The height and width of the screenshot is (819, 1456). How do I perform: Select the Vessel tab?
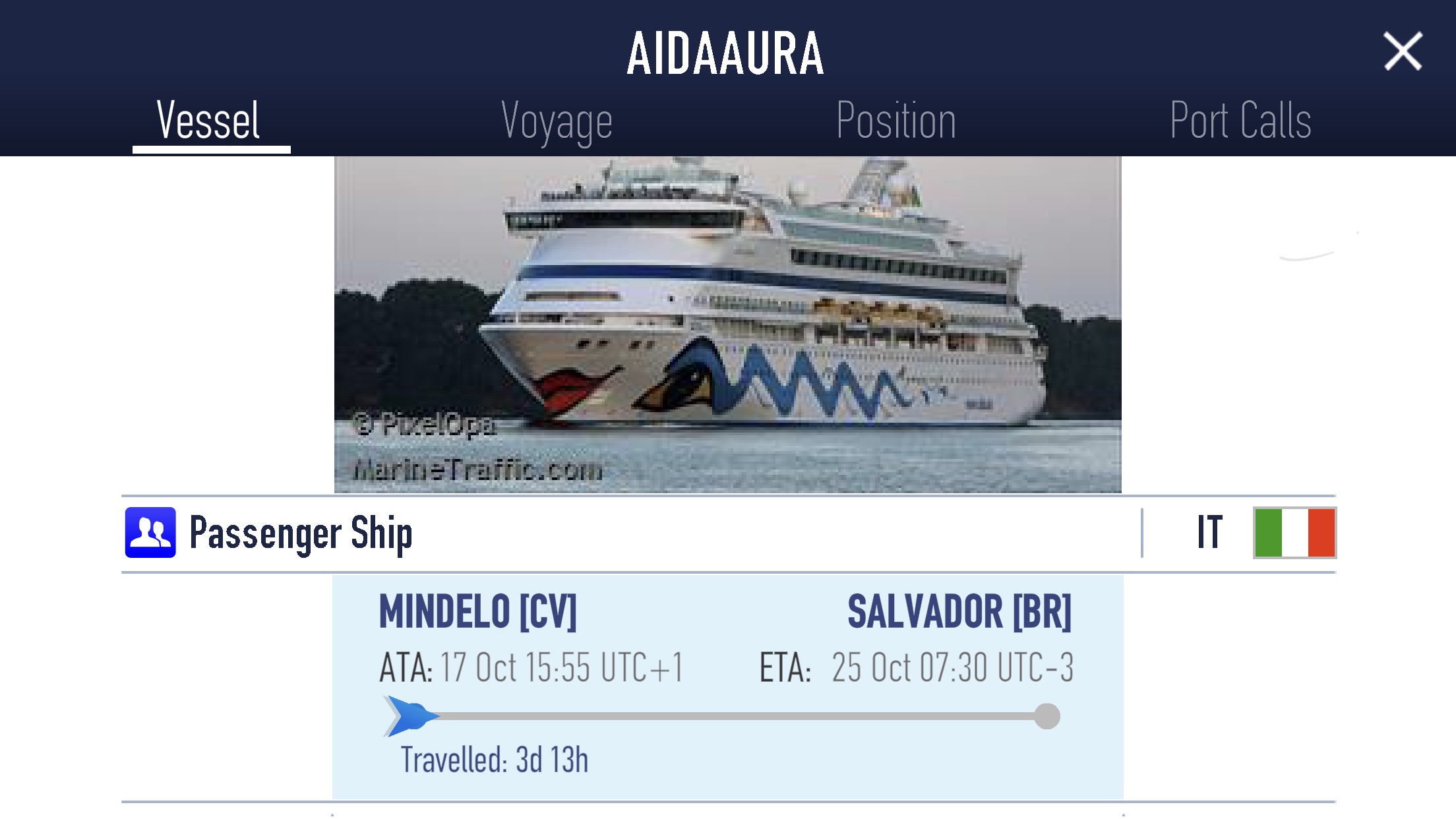209,121
